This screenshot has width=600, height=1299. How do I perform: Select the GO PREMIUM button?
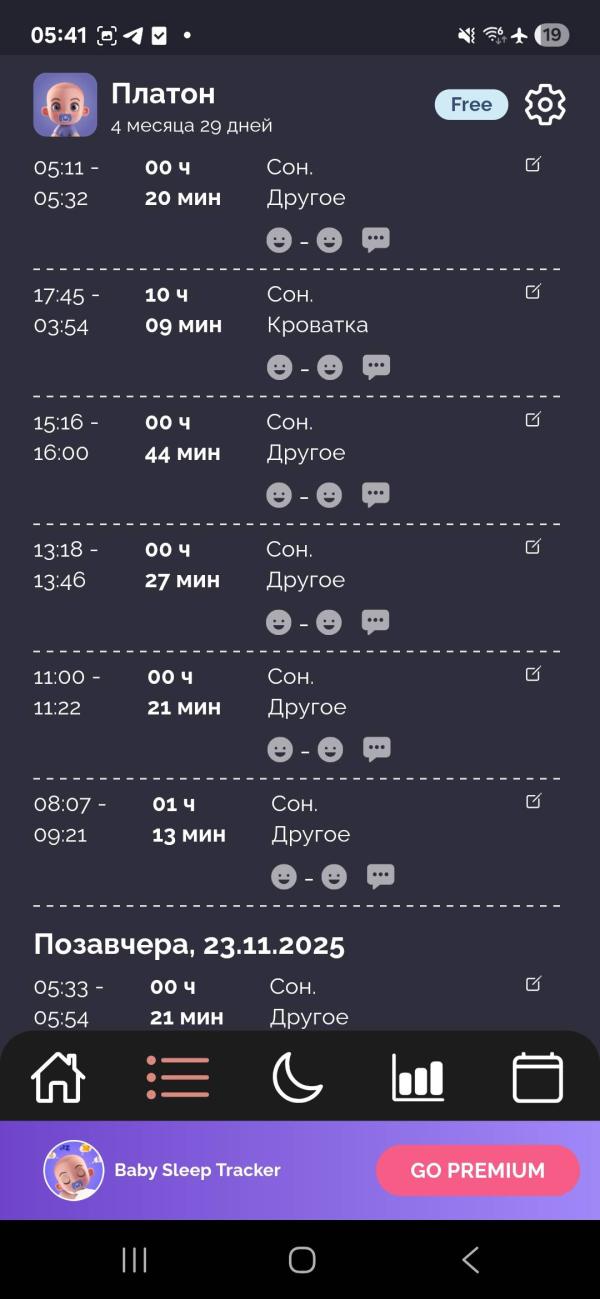tap(477, 1170)
